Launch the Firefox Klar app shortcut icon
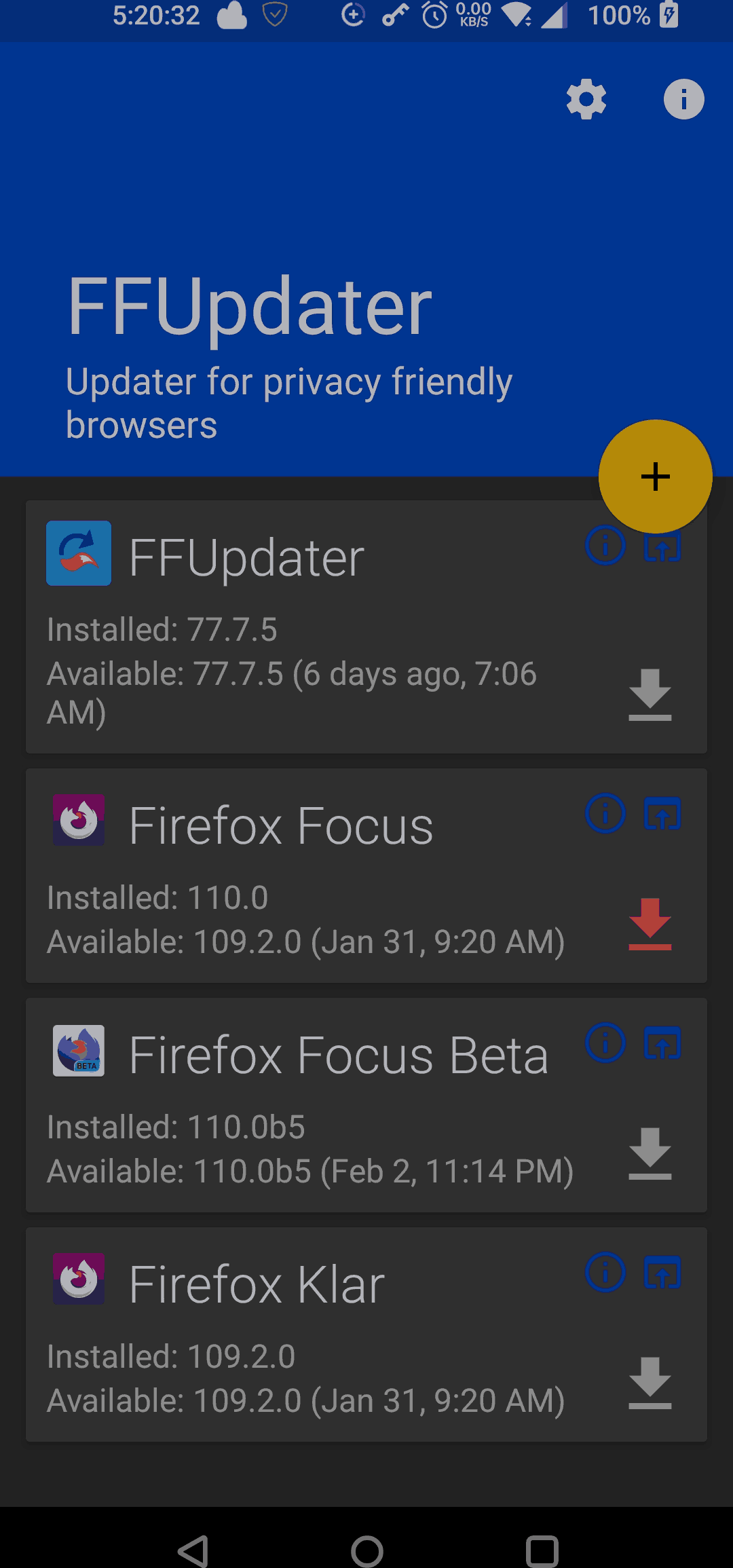 (x=662, y=1272)
